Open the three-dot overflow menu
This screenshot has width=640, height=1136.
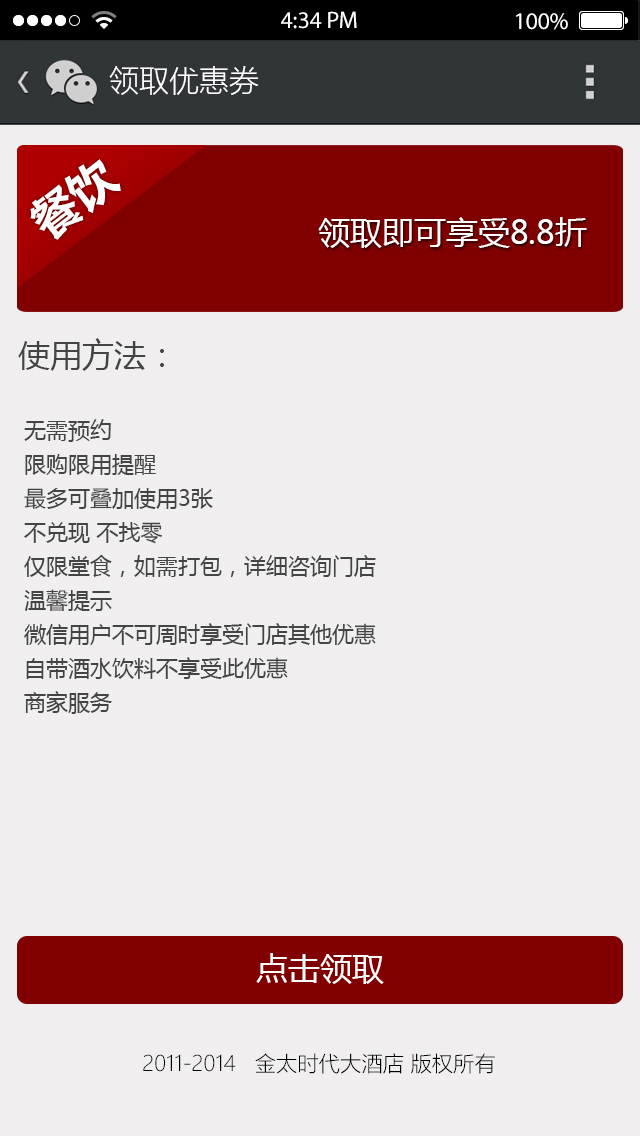coord(590,82)
